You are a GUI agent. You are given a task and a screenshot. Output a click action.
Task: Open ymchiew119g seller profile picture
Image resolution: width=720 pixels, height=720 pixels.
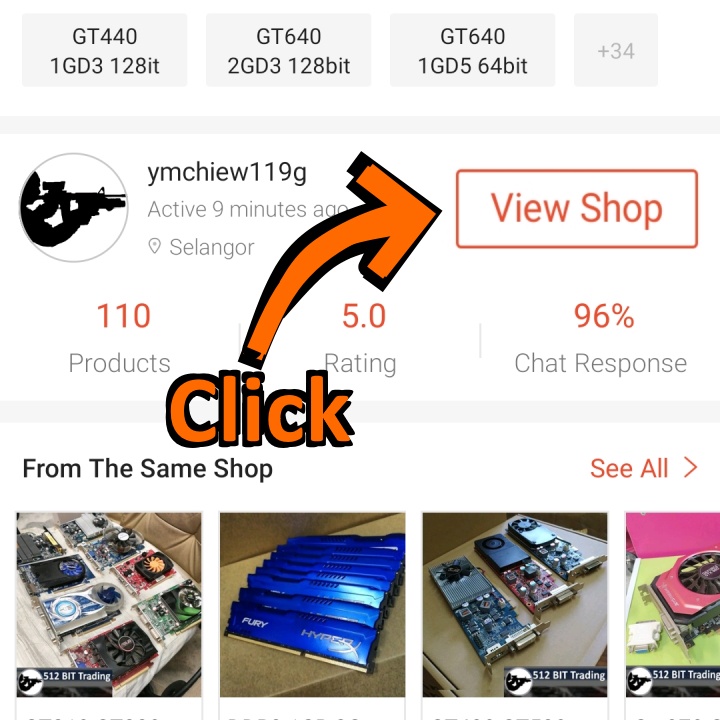tap(73, 208)
